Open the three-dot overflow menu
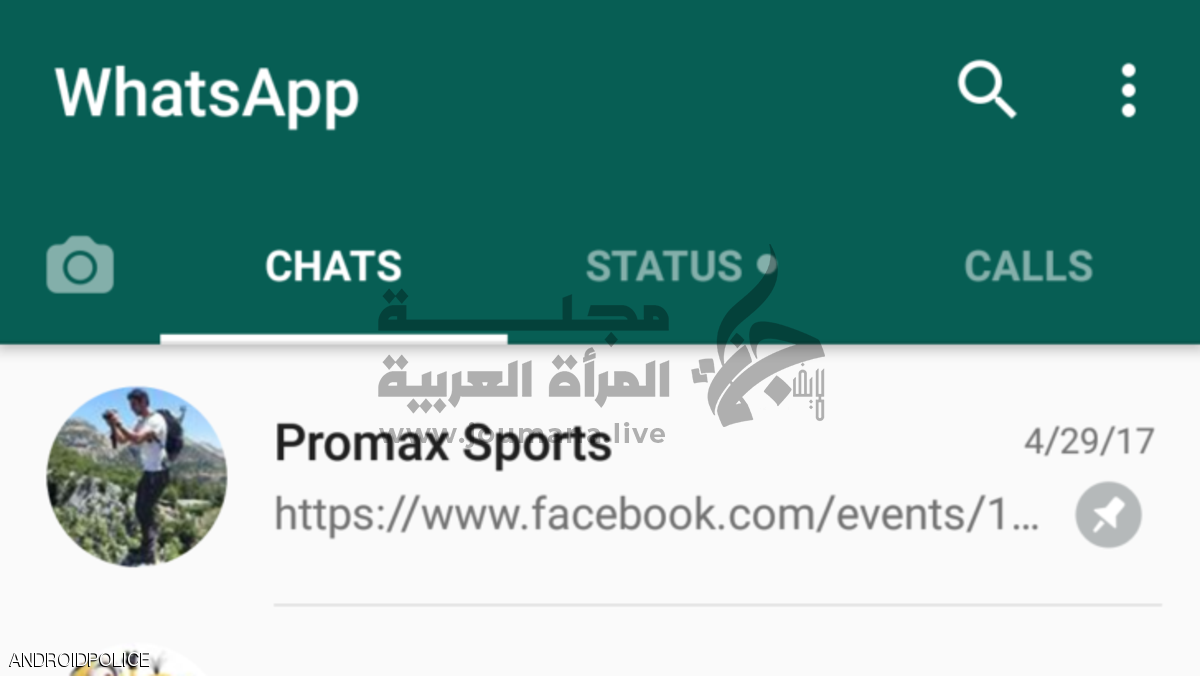Screen dimensions: 1200x676 tap(1128, 91)
